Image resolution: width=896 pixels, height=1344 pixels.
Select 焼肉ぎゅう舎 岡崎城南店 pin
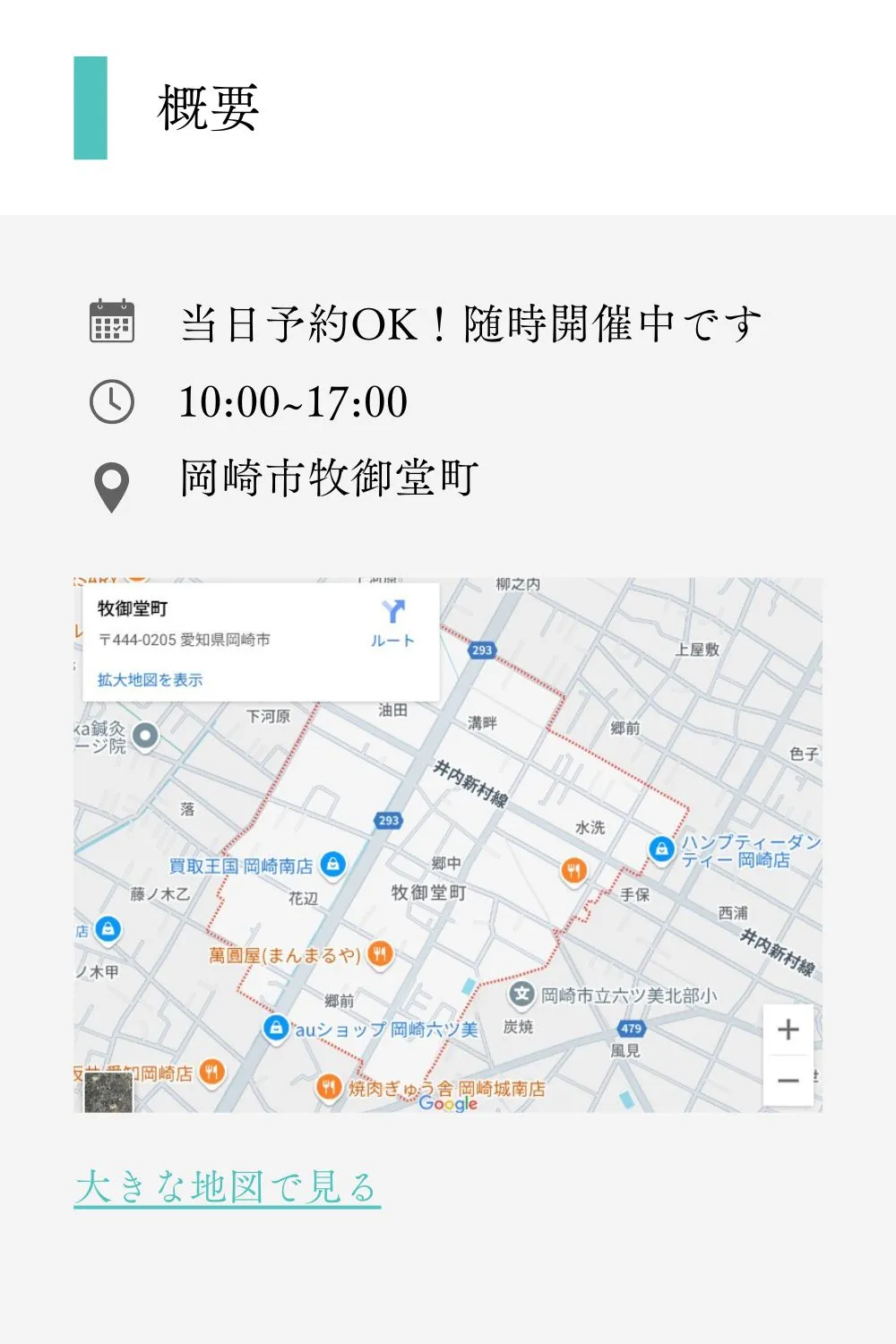pos(329,1088)
